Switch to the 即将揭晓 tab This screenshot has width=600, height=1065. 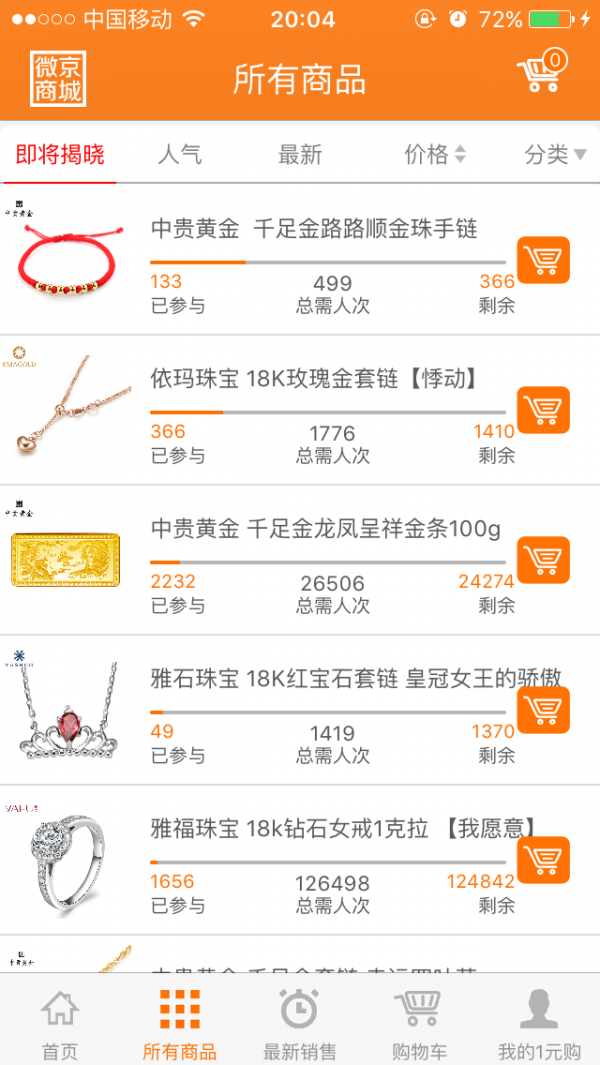point(60,154)
